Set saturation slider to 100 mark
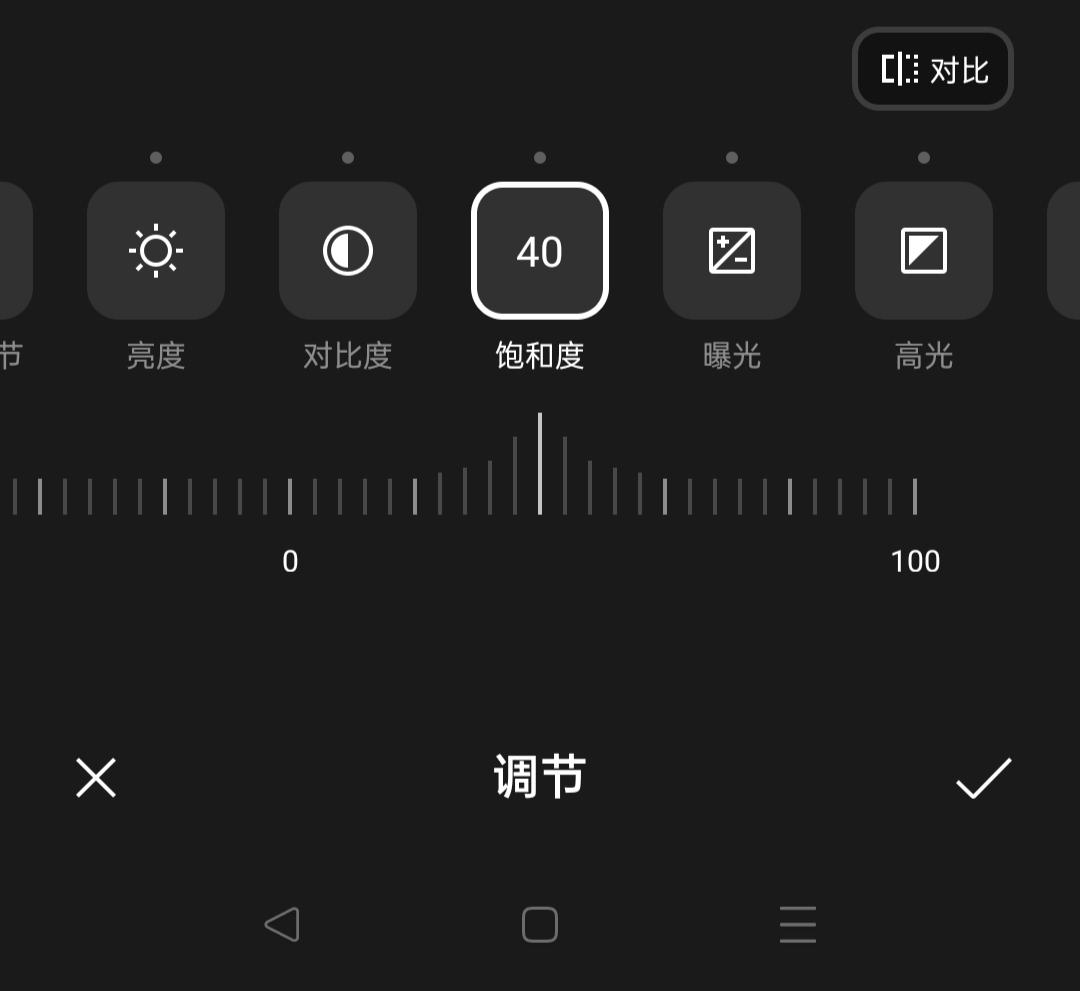The width and height of the screenshot is (1080, 991). [x=915, y=497]
